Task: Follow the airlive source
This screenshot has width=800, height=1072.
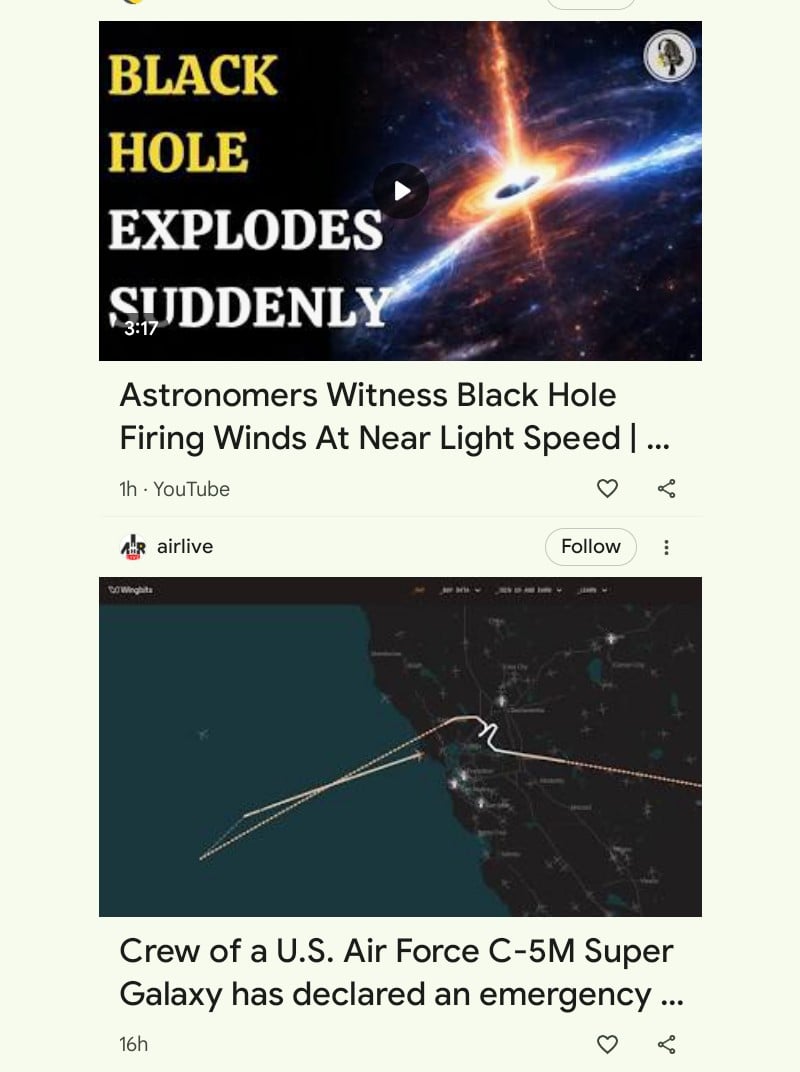Action: pos(590,547)
